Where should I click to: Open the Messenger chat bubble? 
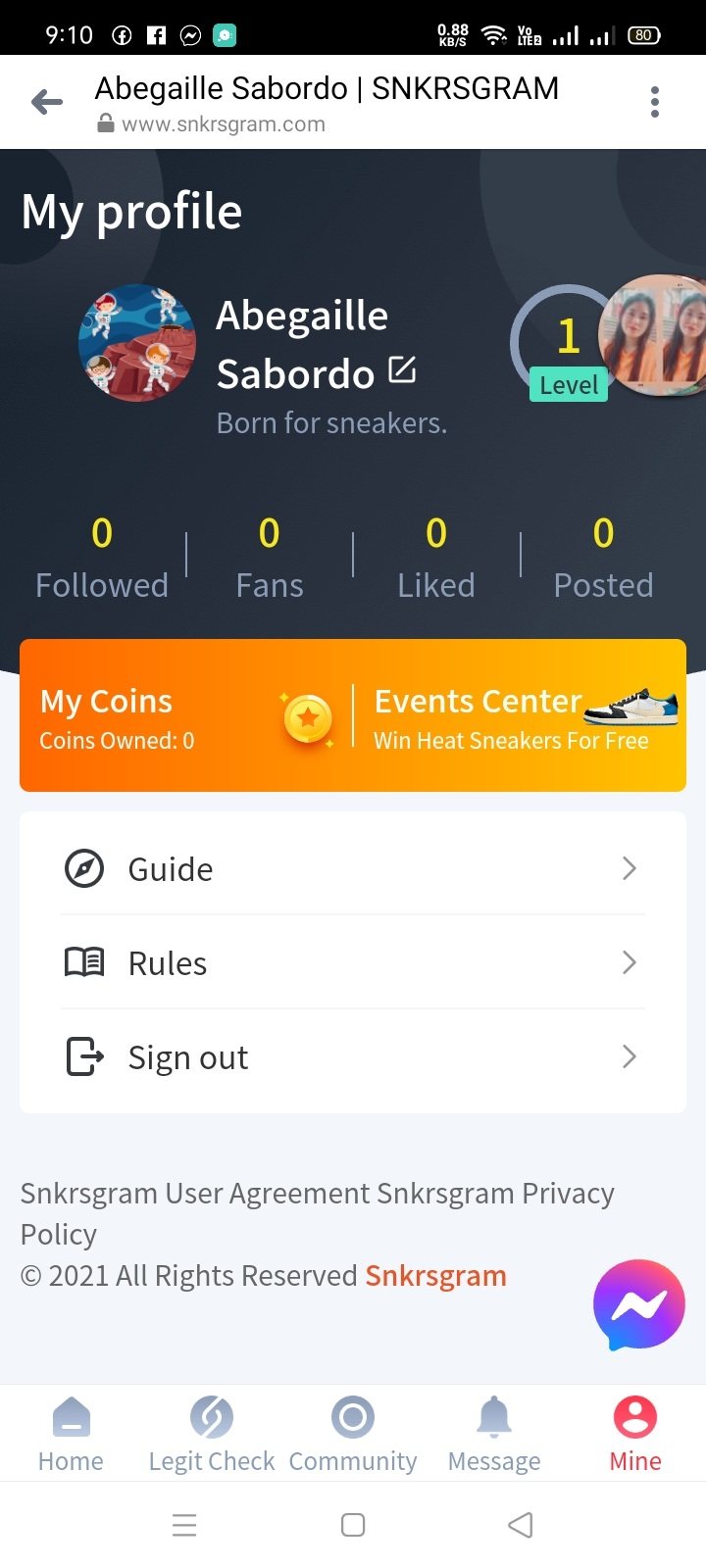pyautogui.click(x=638, y=1304)
